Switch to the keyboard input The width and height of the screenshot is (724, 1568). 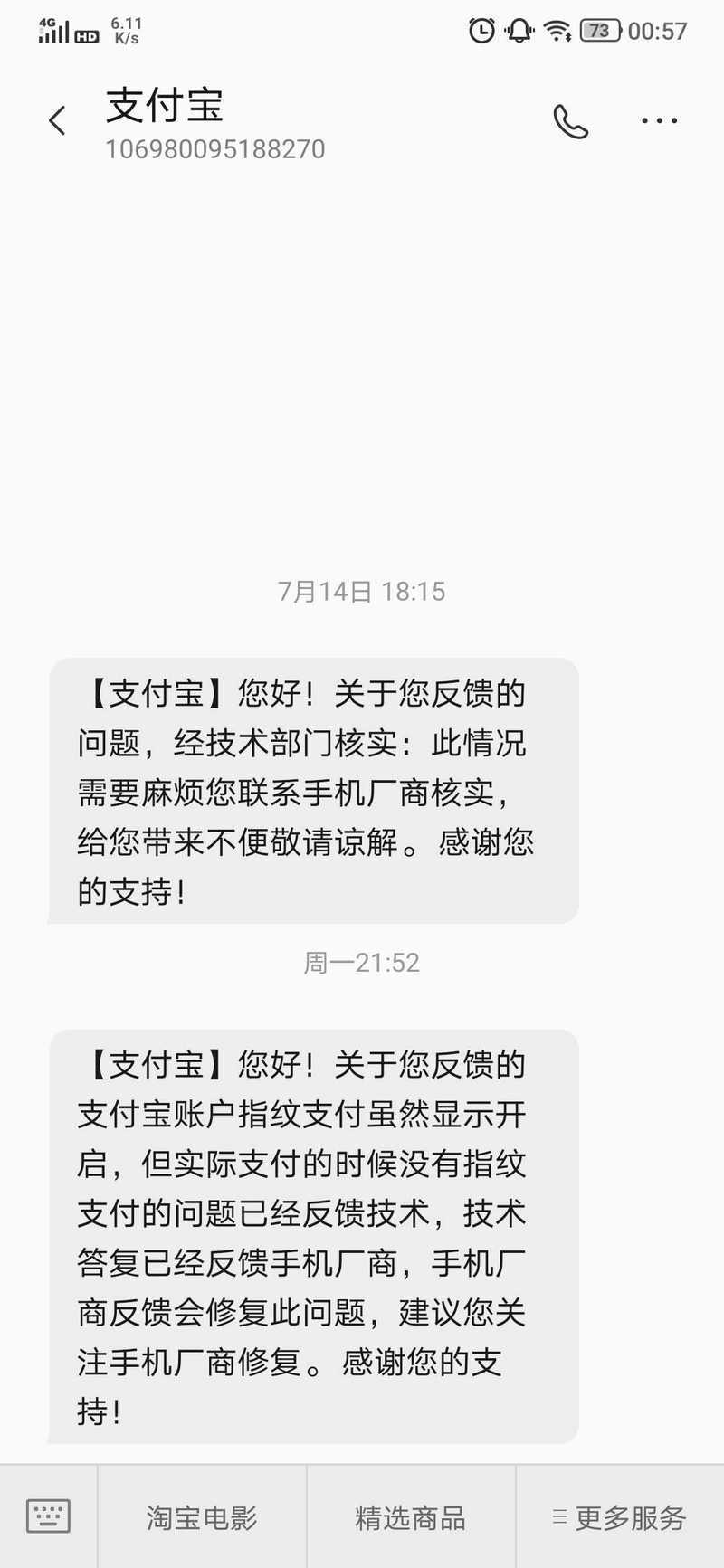coord(48,1516)
